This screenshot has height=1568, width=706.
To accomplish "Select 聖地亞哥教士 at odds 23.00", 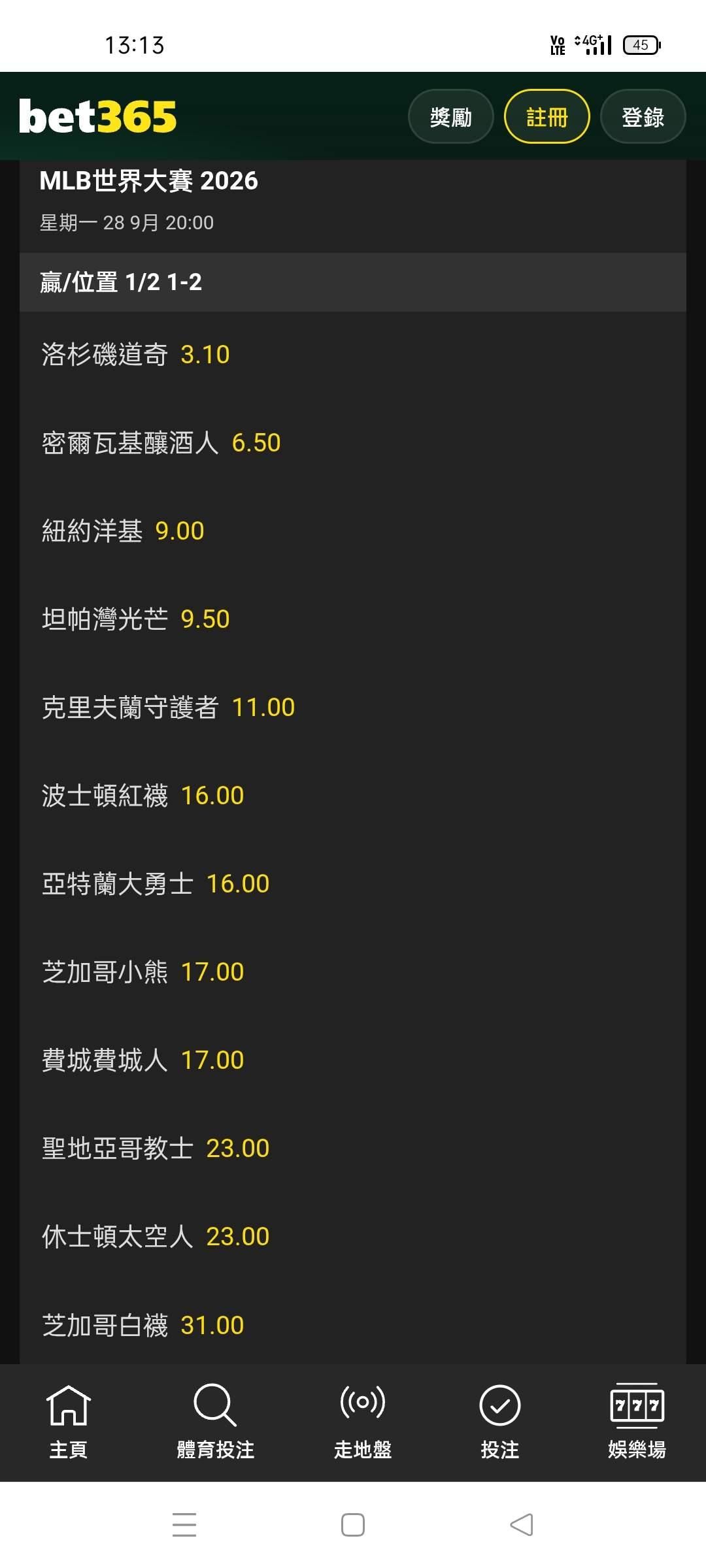I will pyautogui.click(x=353, y=1149).
